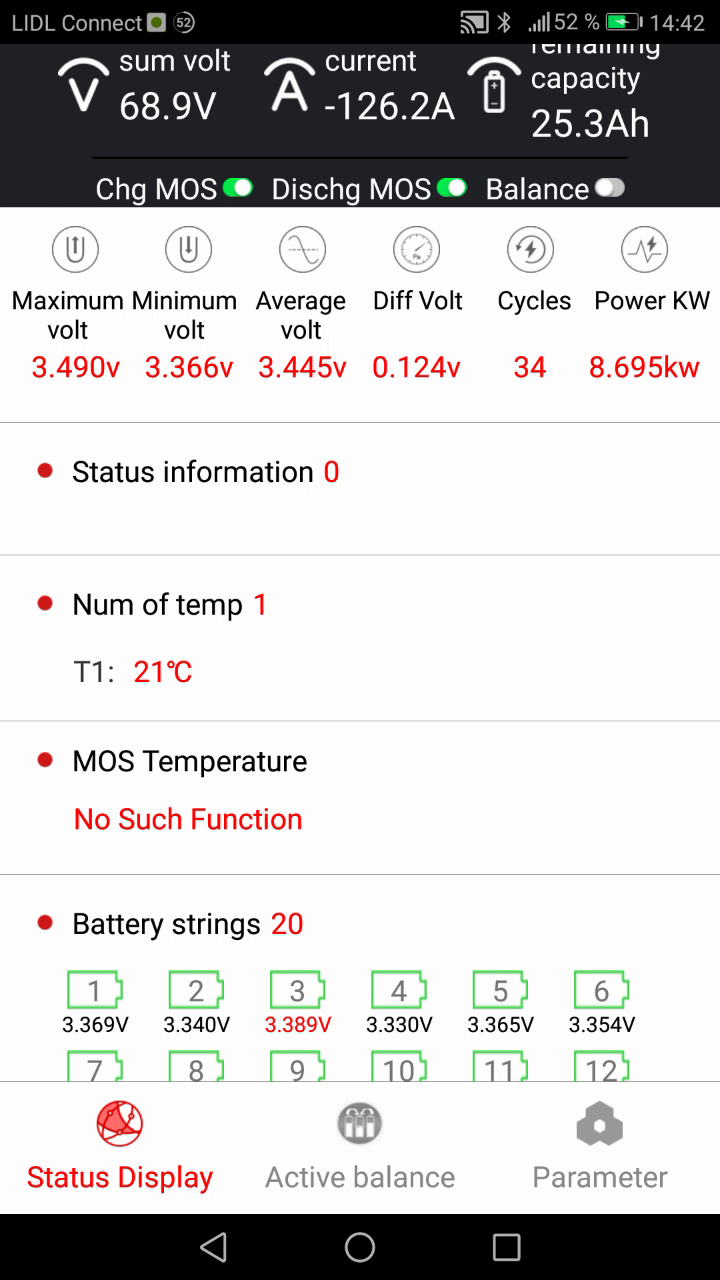Toggle the Dischg MOS switch
The width and height of the screenshot is (720, 1280).
coord(452,188)
